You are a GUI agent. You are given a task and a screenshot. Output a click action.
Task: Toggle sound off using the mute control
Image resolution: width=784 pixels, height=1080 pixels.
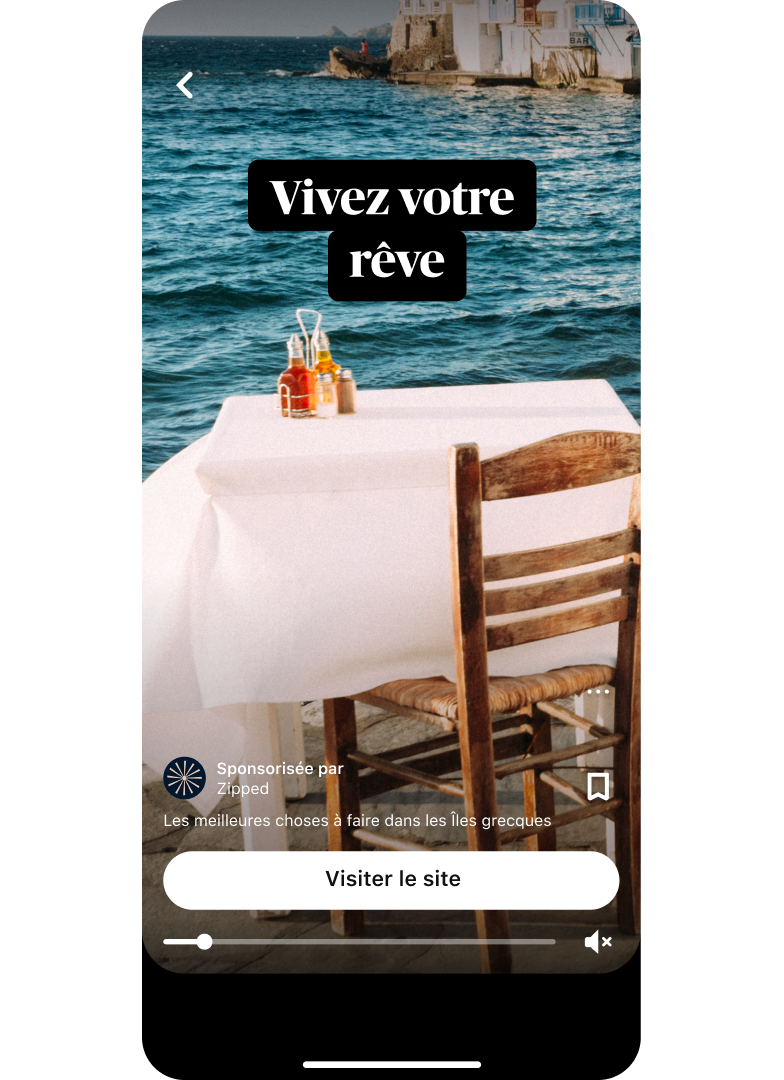tap(596, 941)
